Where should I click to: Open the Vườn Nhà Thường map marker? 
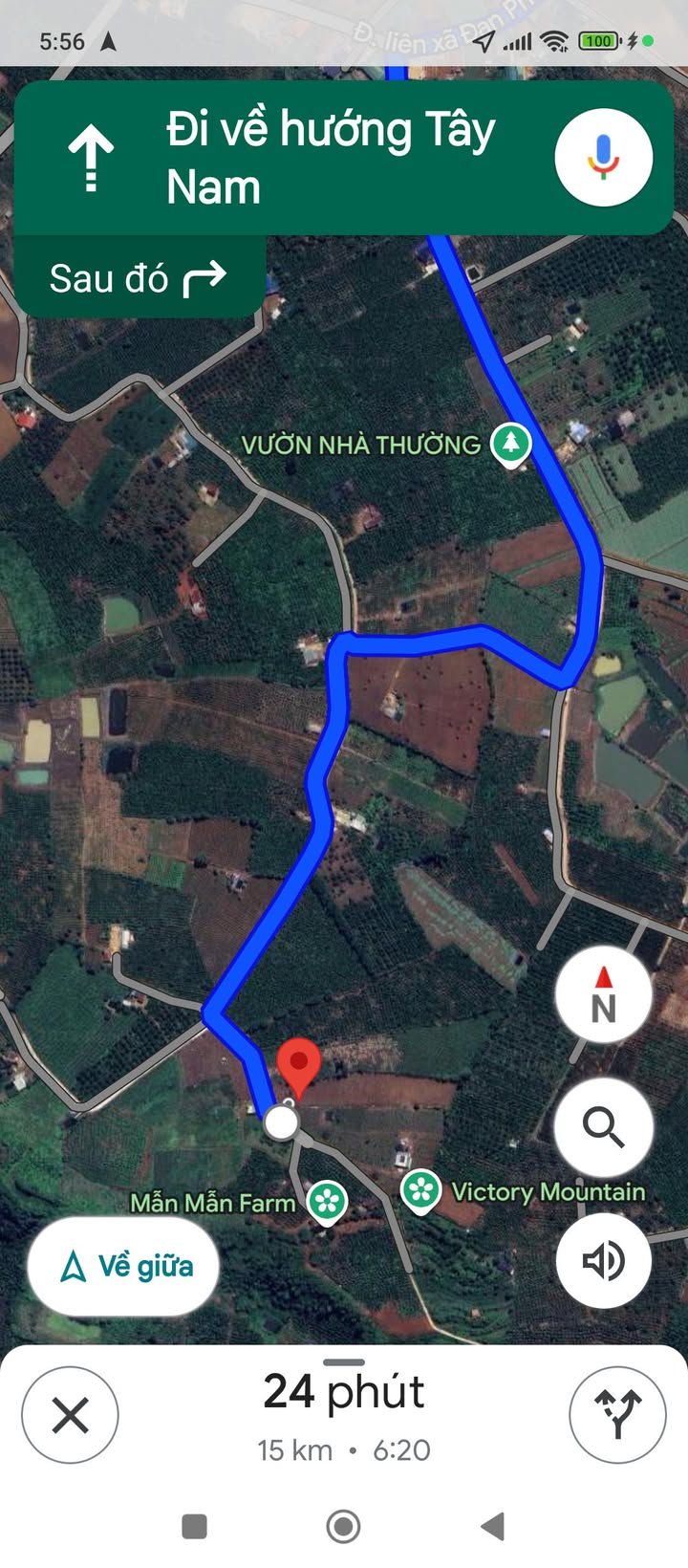(511, 445)
